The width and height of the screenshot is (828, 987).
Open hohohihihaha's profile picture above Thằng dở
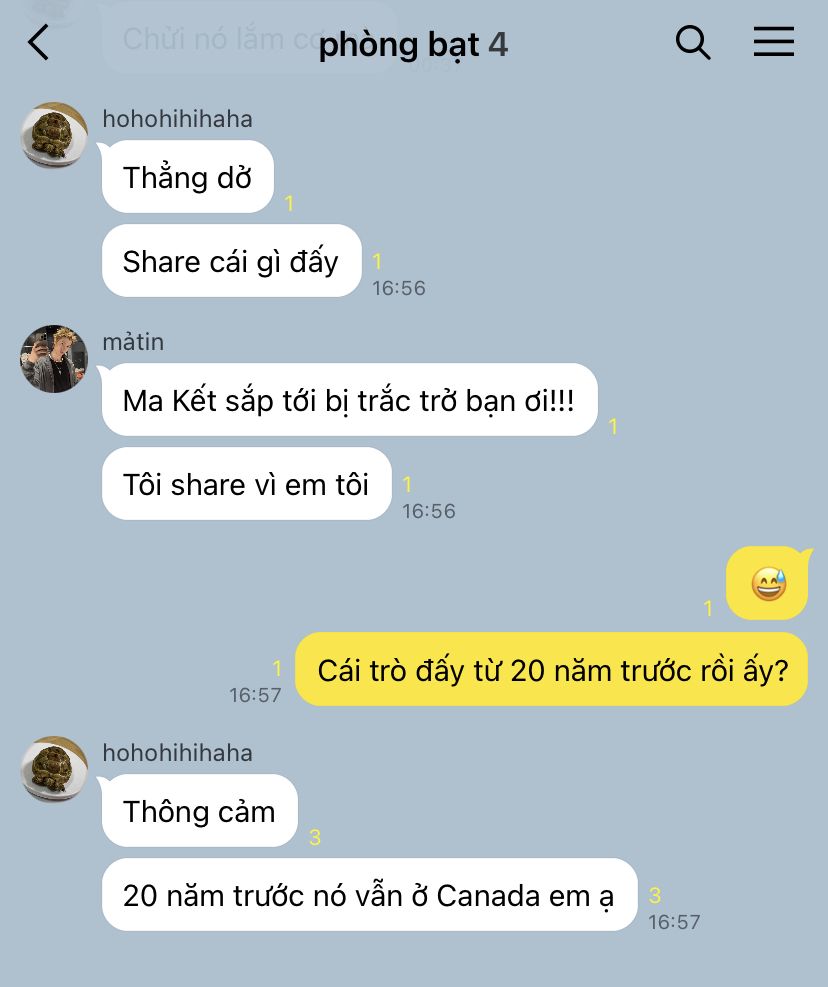[54, 135]
